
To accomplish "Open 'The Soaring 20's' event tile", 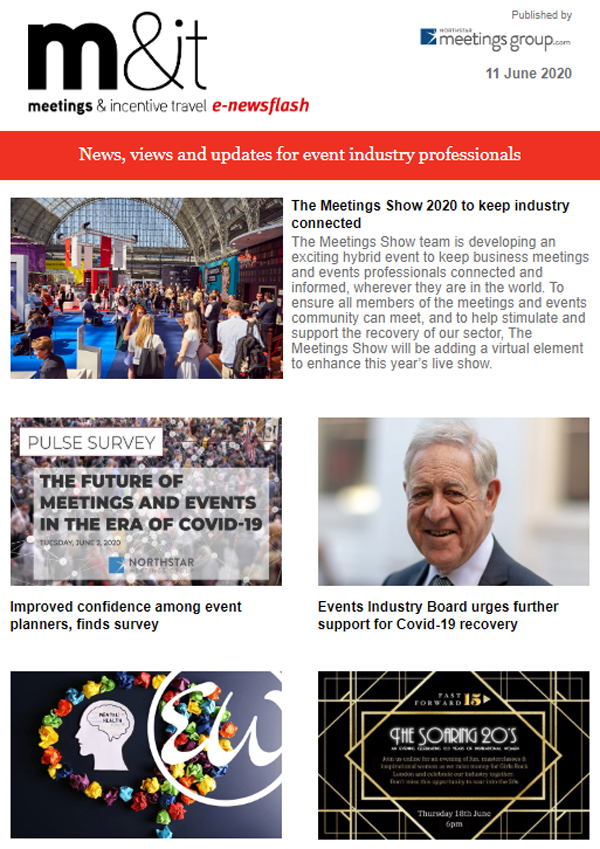I will [453, 754].
